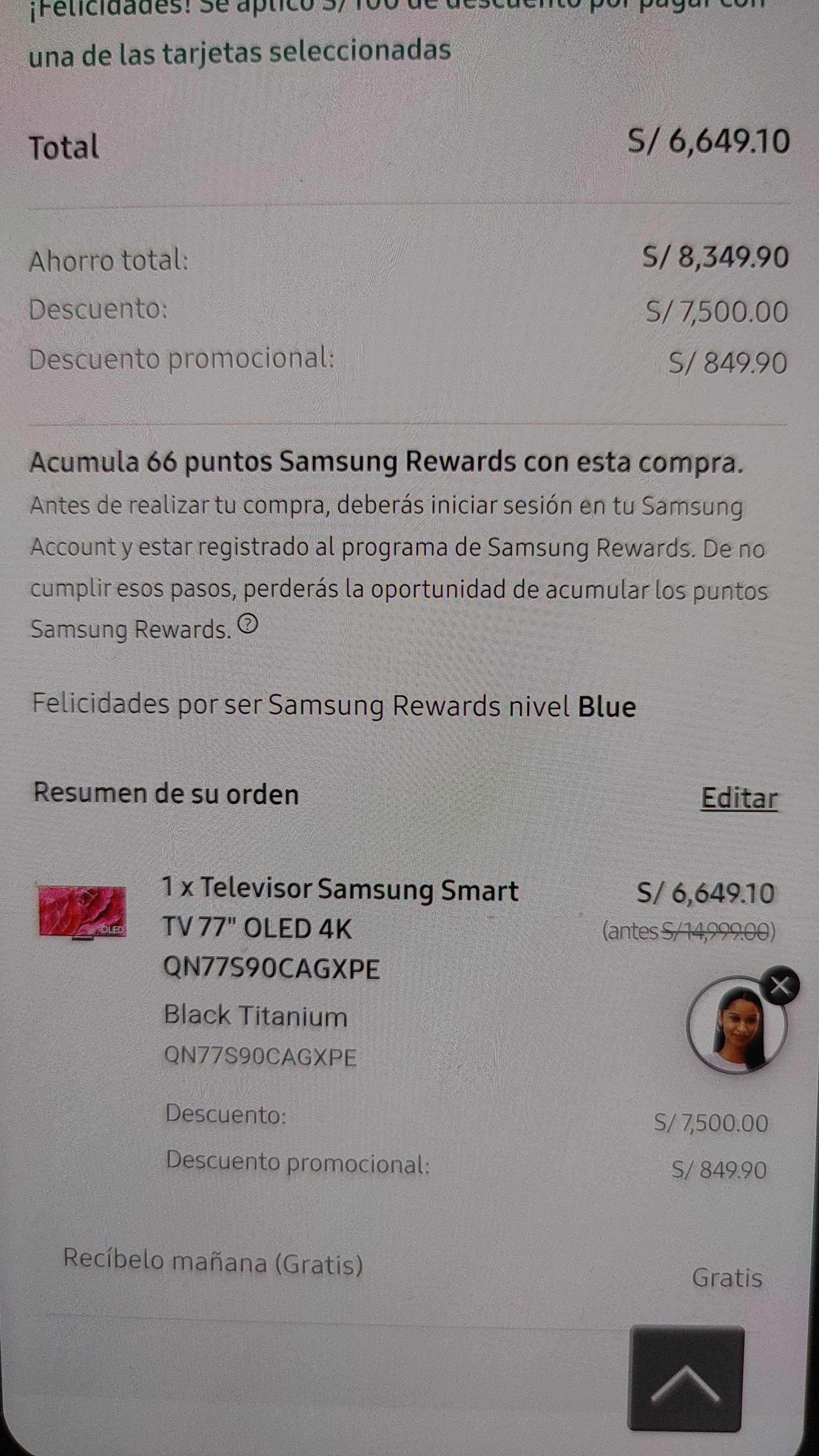This screenshot has height=1456, width=819.
Task: Tap the scroll-to-top arrow button
Action: pyautogui.click(x=686, y=1377)
